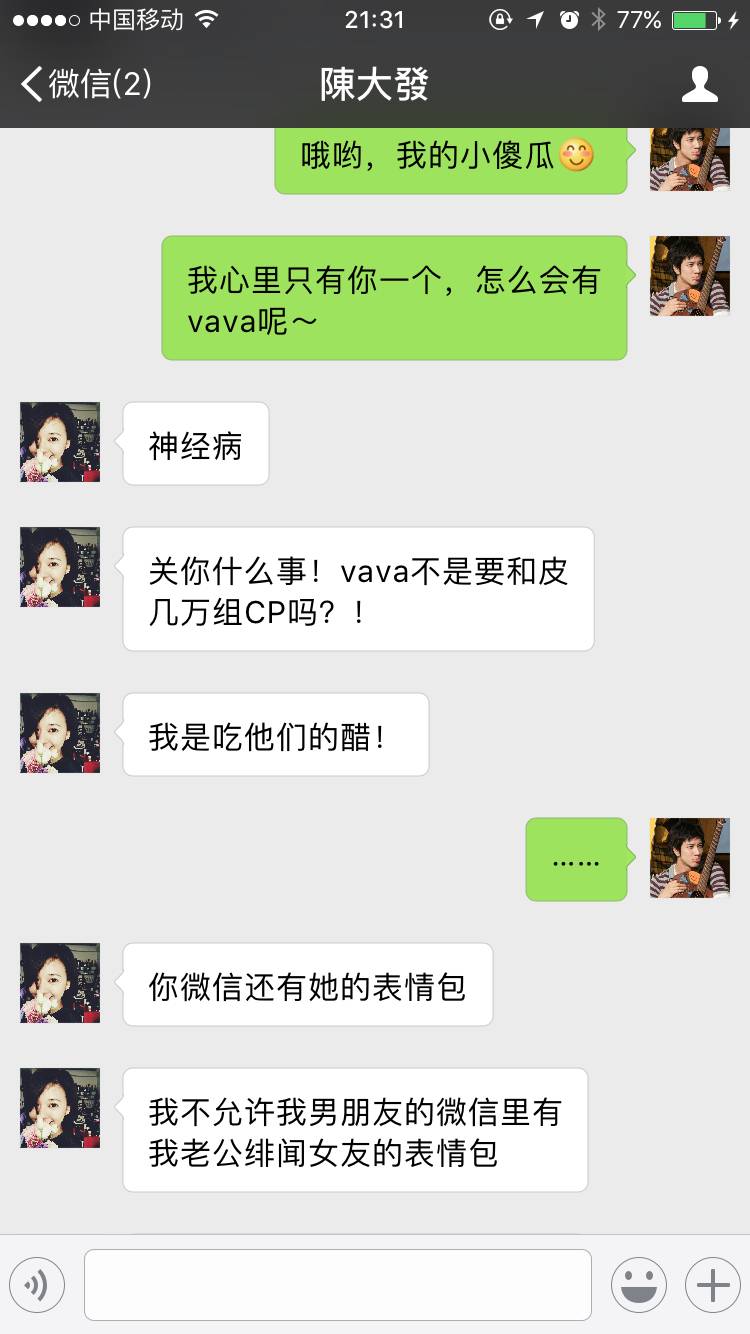Open the plus attachments menu
The height and width of the screenshot is (1334, 750).
tap(712, 1285)
